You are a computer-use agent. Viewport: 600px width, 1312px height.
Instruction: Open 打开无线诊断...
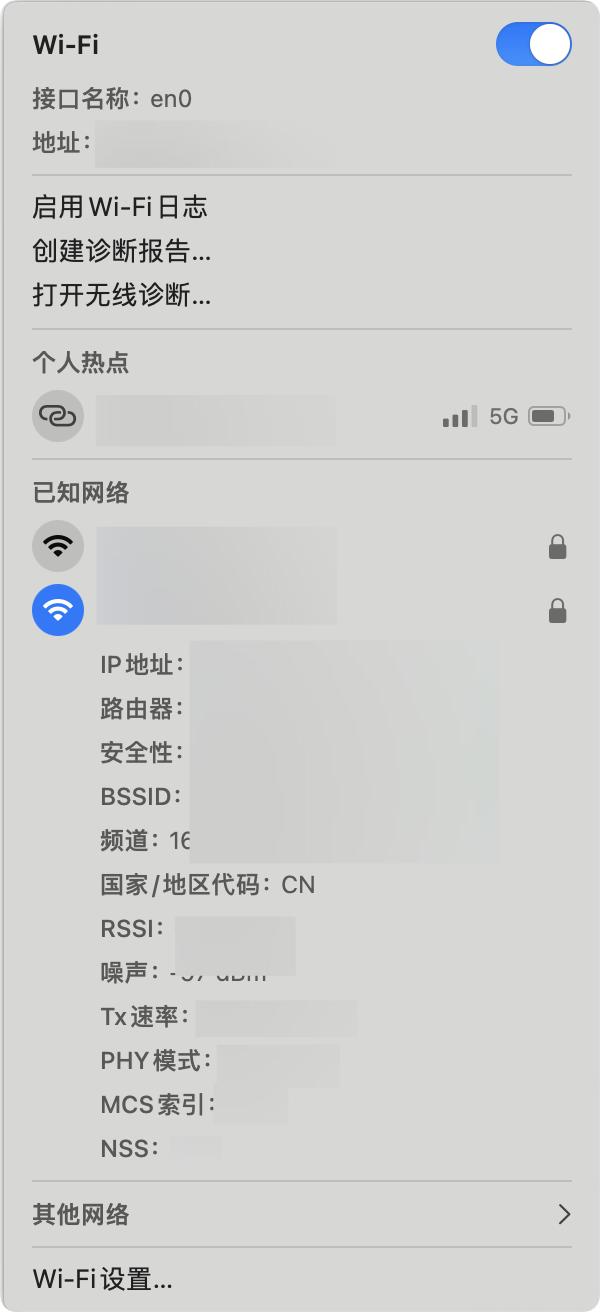click(x=121, y=295)
